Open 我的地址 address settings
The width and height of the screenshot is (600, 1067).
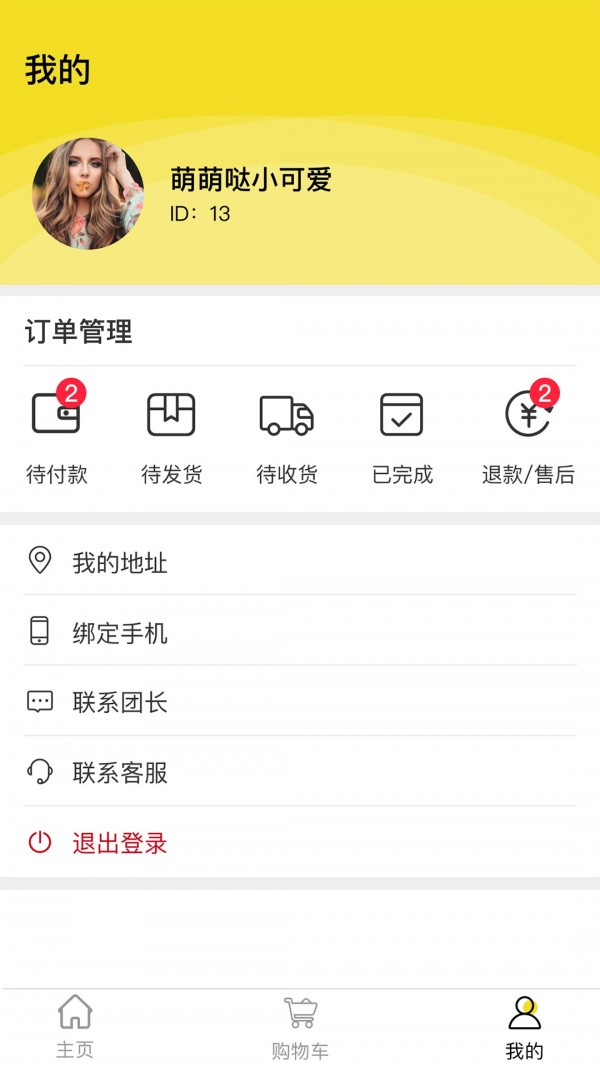[300, 562]
